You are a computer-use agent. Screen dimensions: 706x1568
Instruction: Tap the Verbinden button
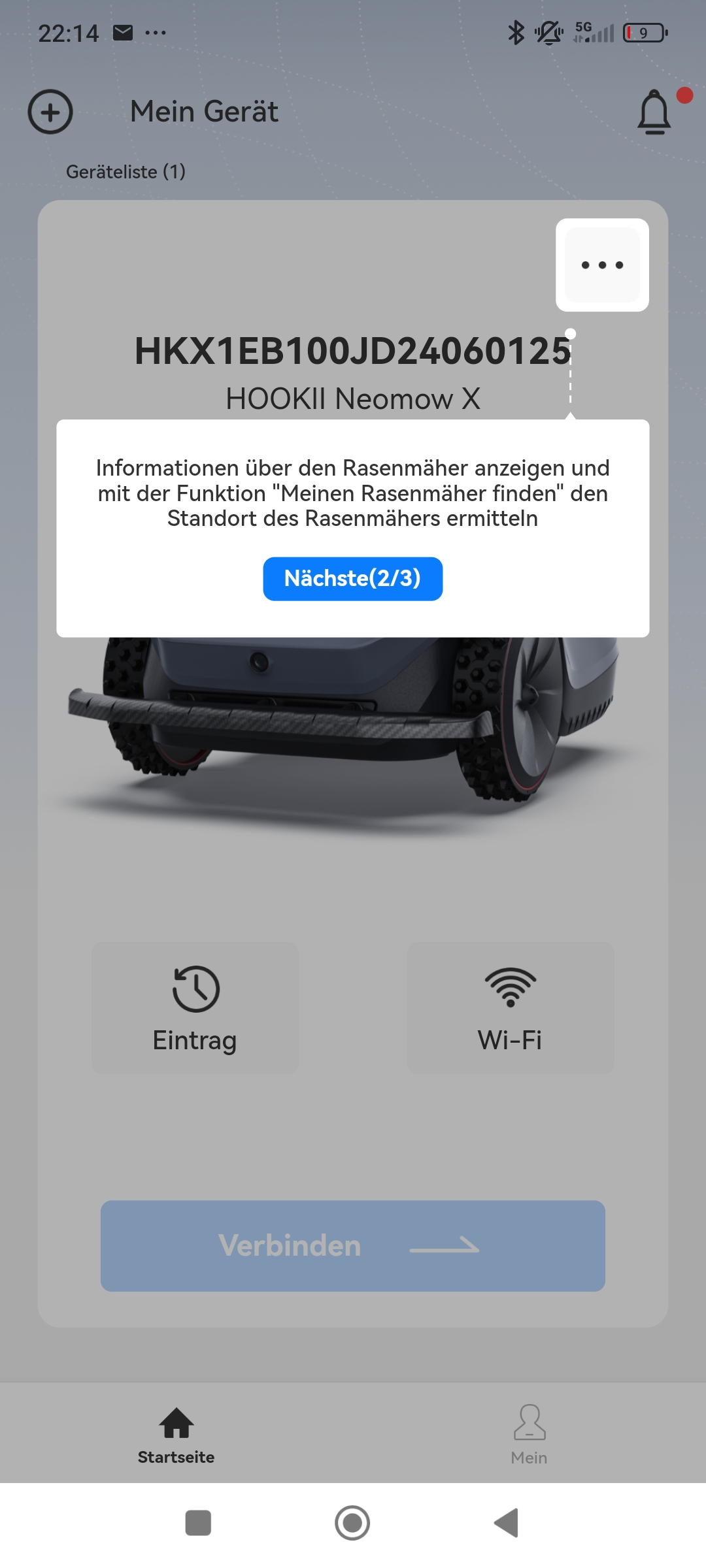click(353, 1245)
